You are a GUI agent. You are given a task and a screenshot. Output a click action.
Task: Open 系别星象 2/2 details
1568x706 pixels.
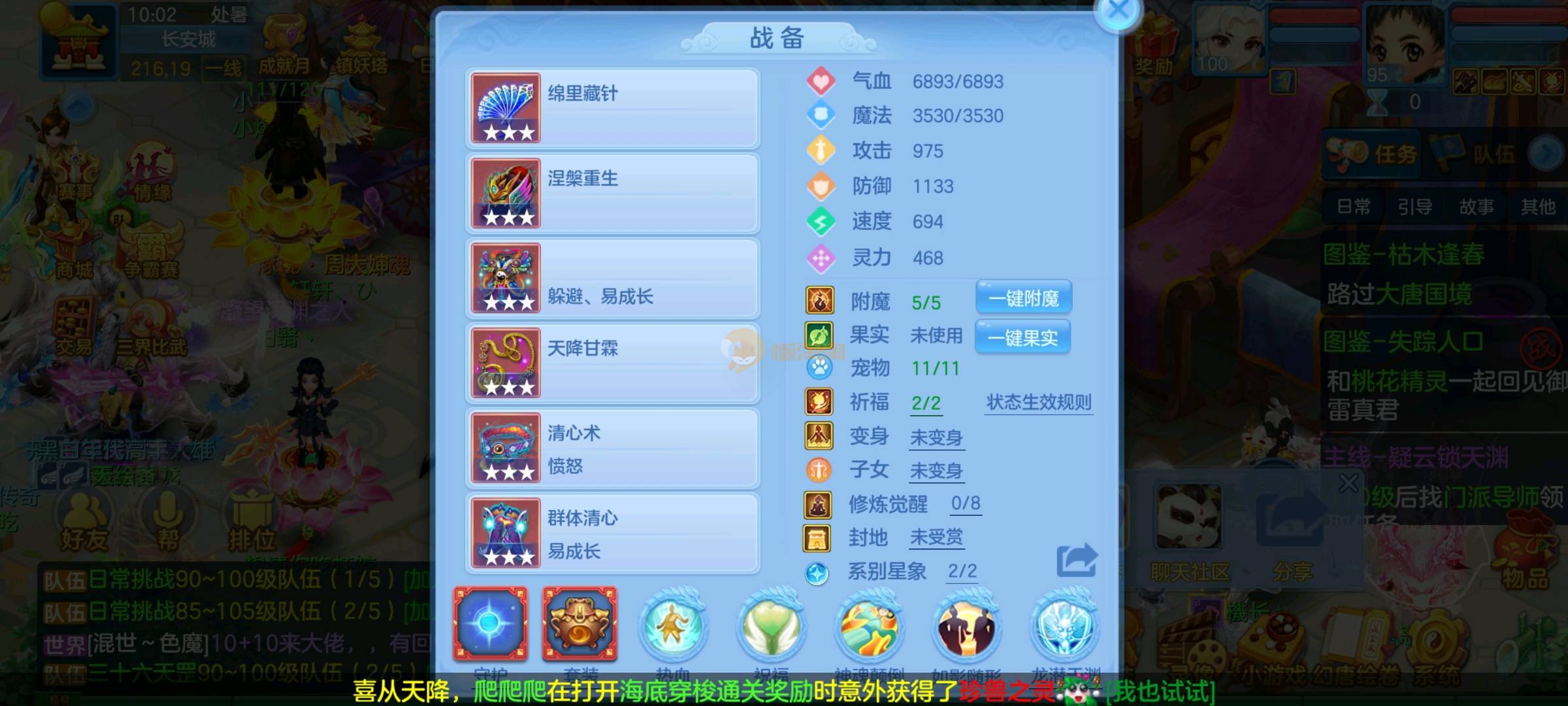(x=962, y=571)
